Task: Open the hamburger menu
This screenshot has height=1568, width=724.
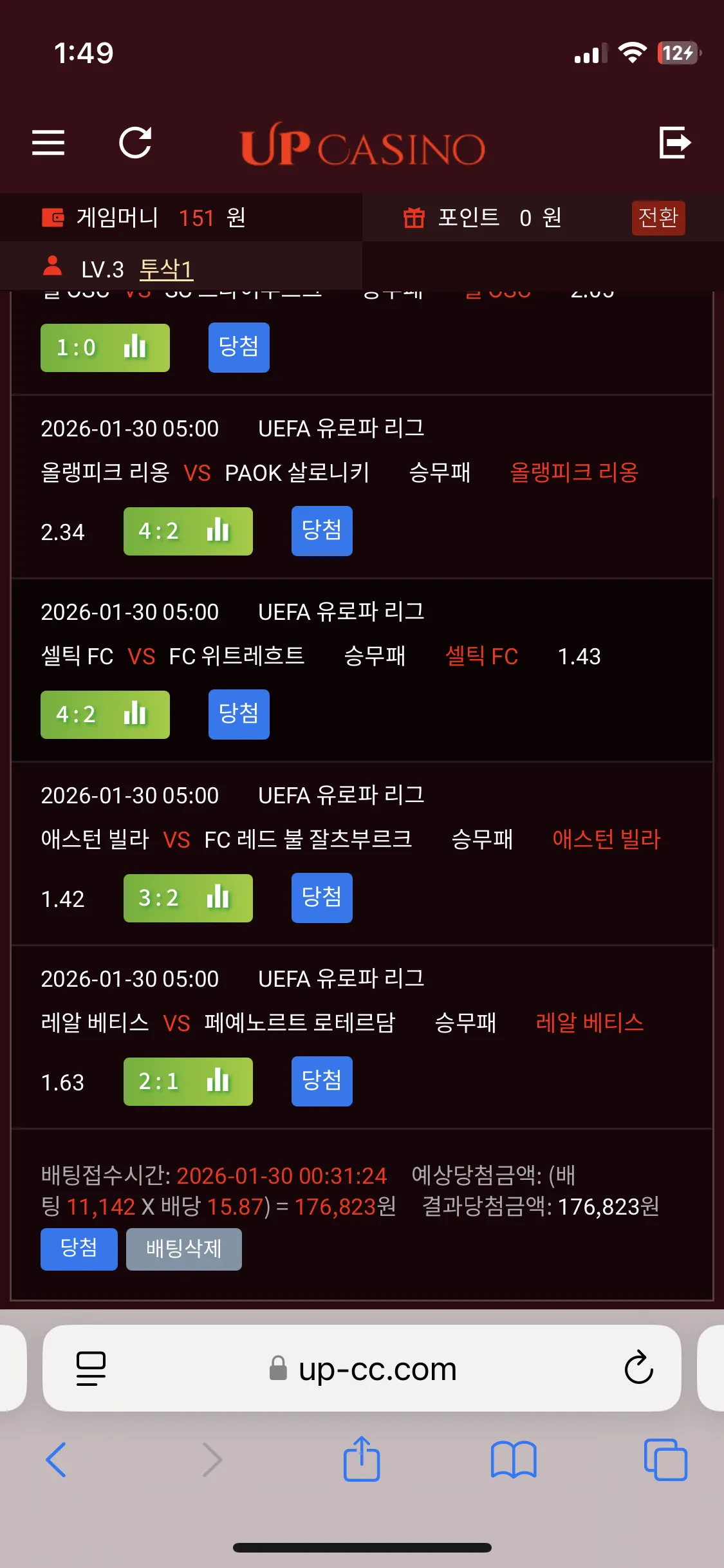Action: (x=48, y=142)
